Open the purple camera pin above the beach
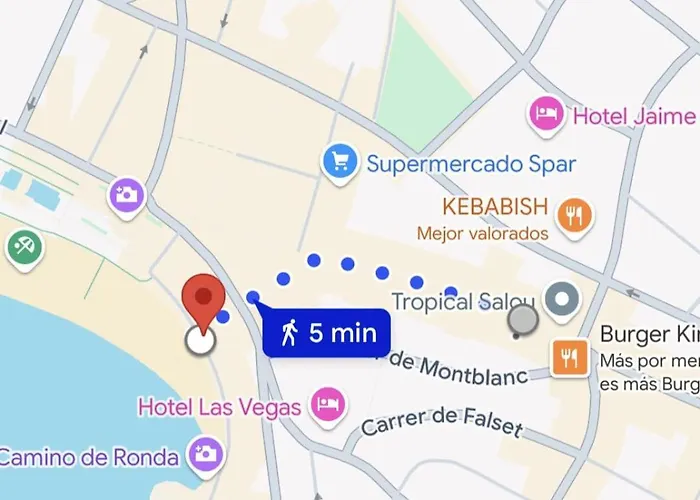Image resolution: width=700 pixels, height=500 pixels. [127, 194]
